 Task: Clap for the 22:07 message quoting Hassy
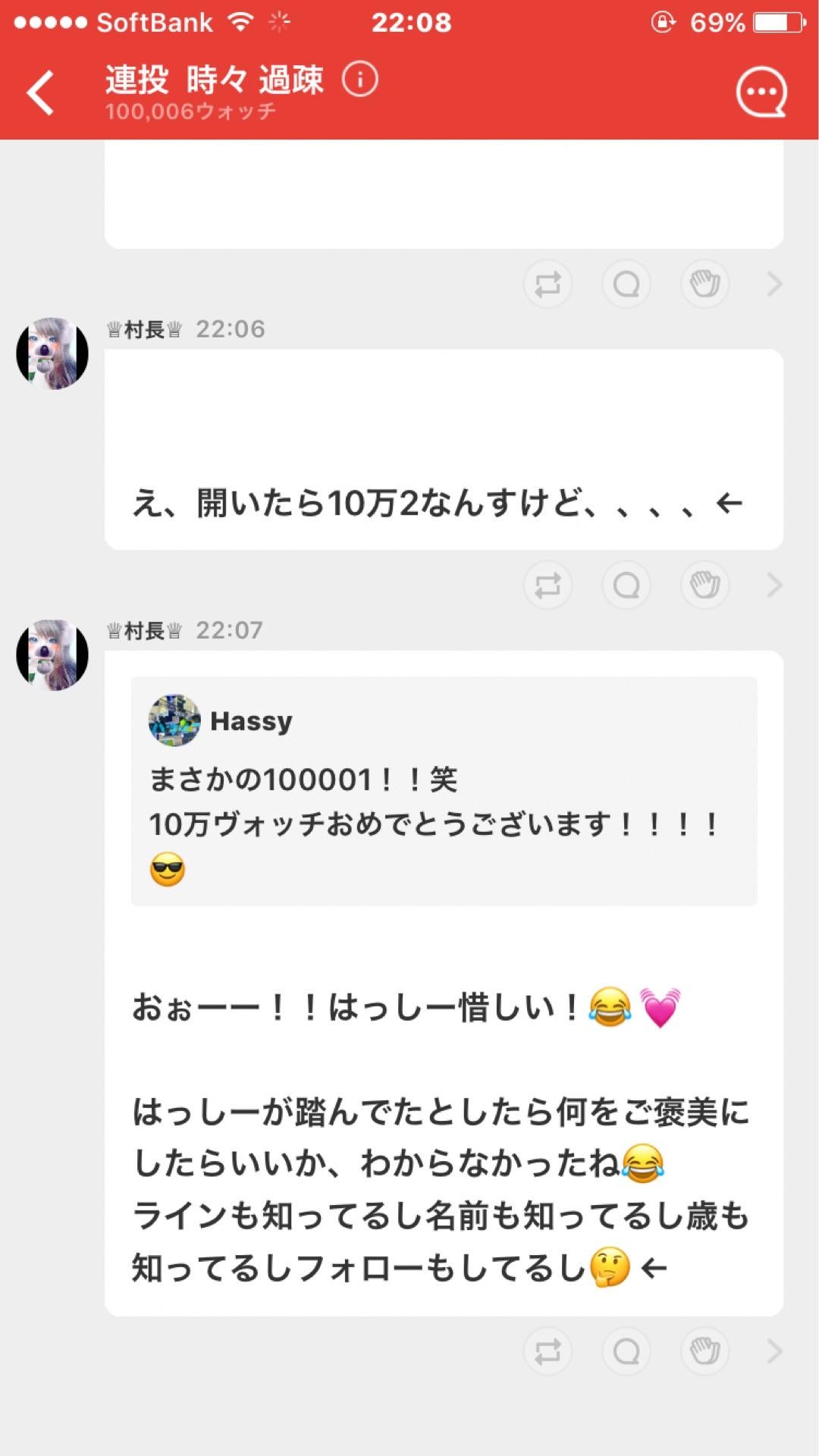[x=705, y=1351]
